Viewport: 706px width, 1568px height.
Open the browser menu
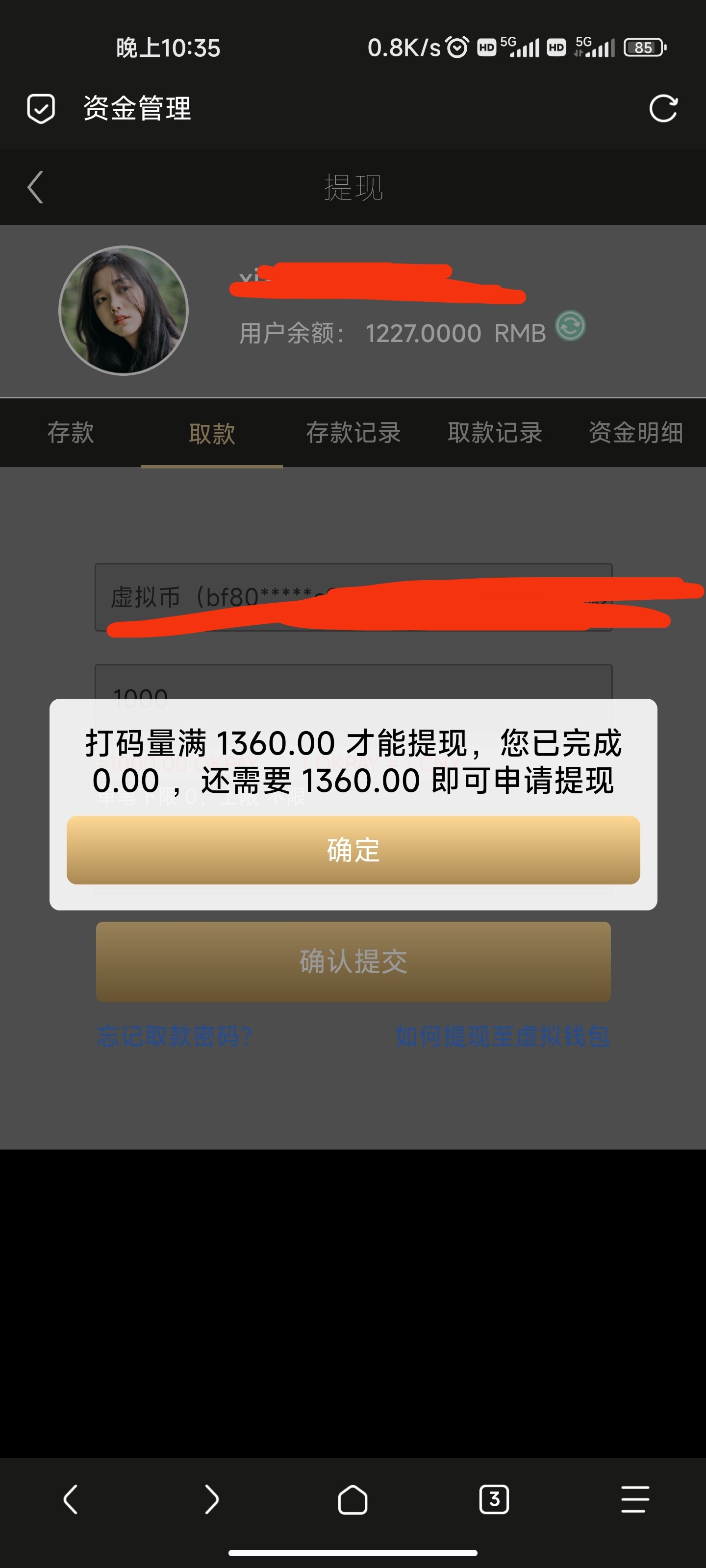point(635,1498)
